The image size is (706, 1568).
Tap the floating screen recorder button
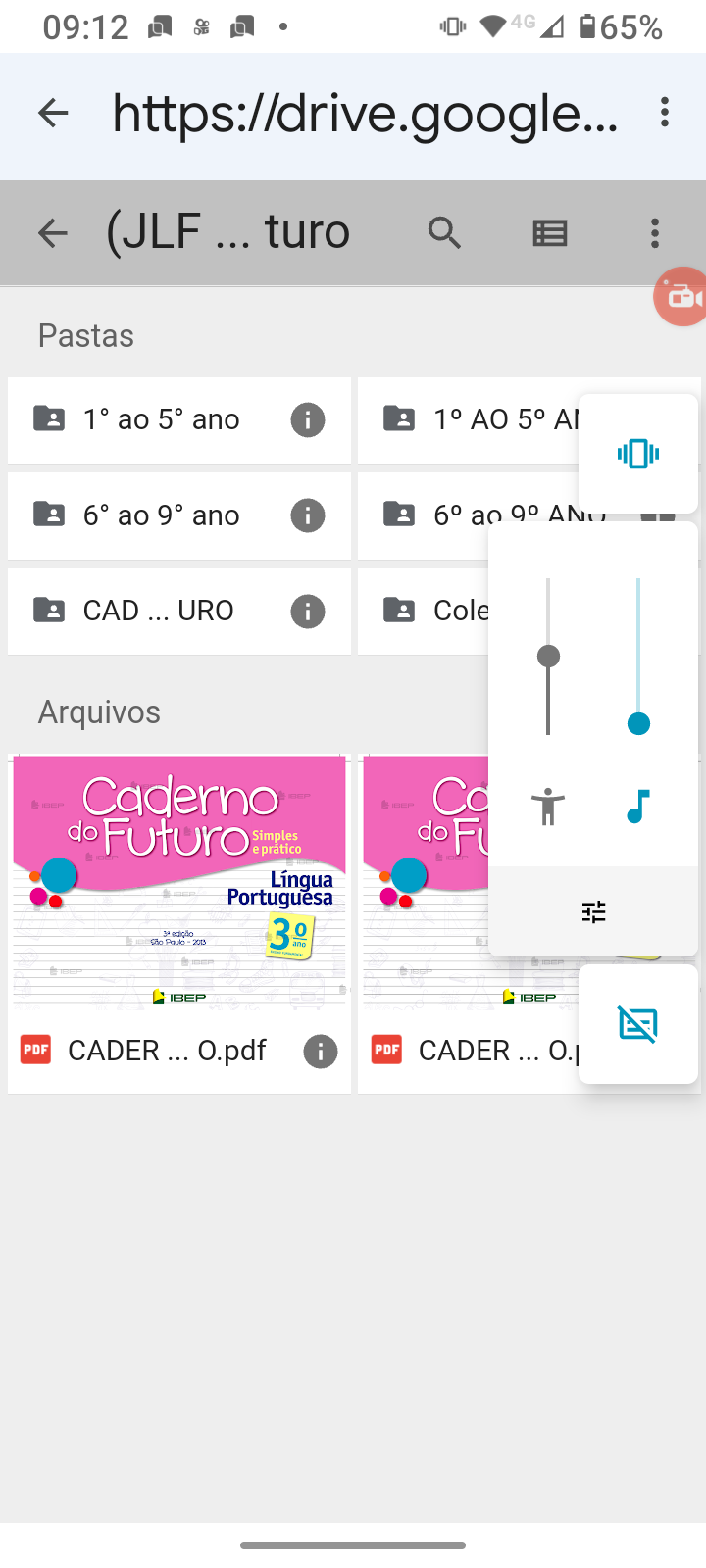click(681, 296)
